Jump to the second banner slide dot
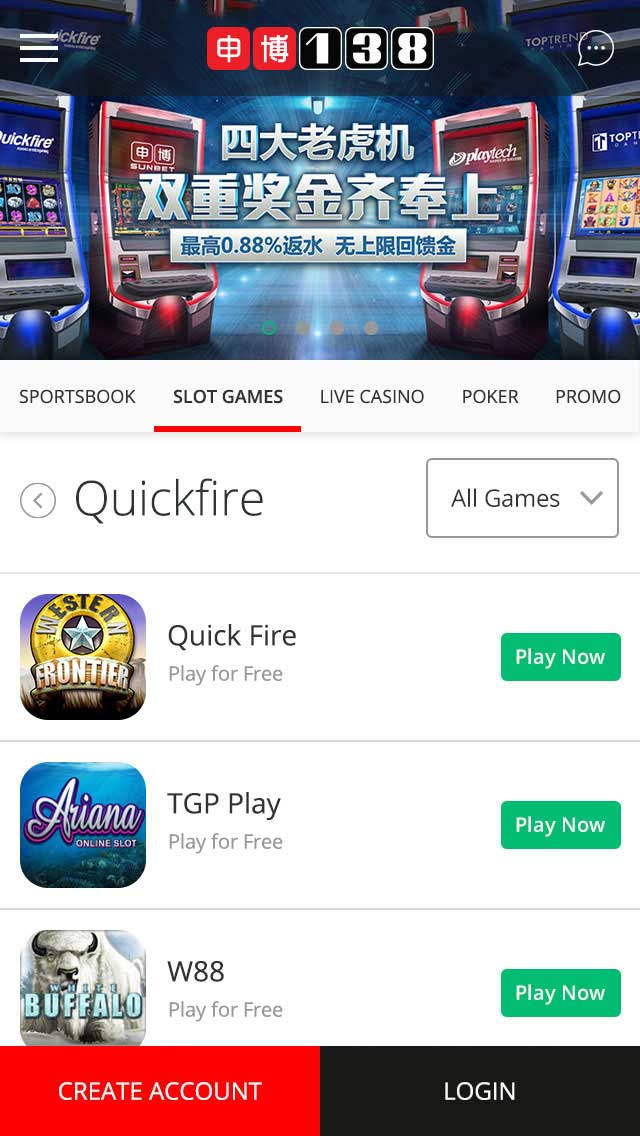The height and width of the screenshot is (1136, 640). coord(303,328)
